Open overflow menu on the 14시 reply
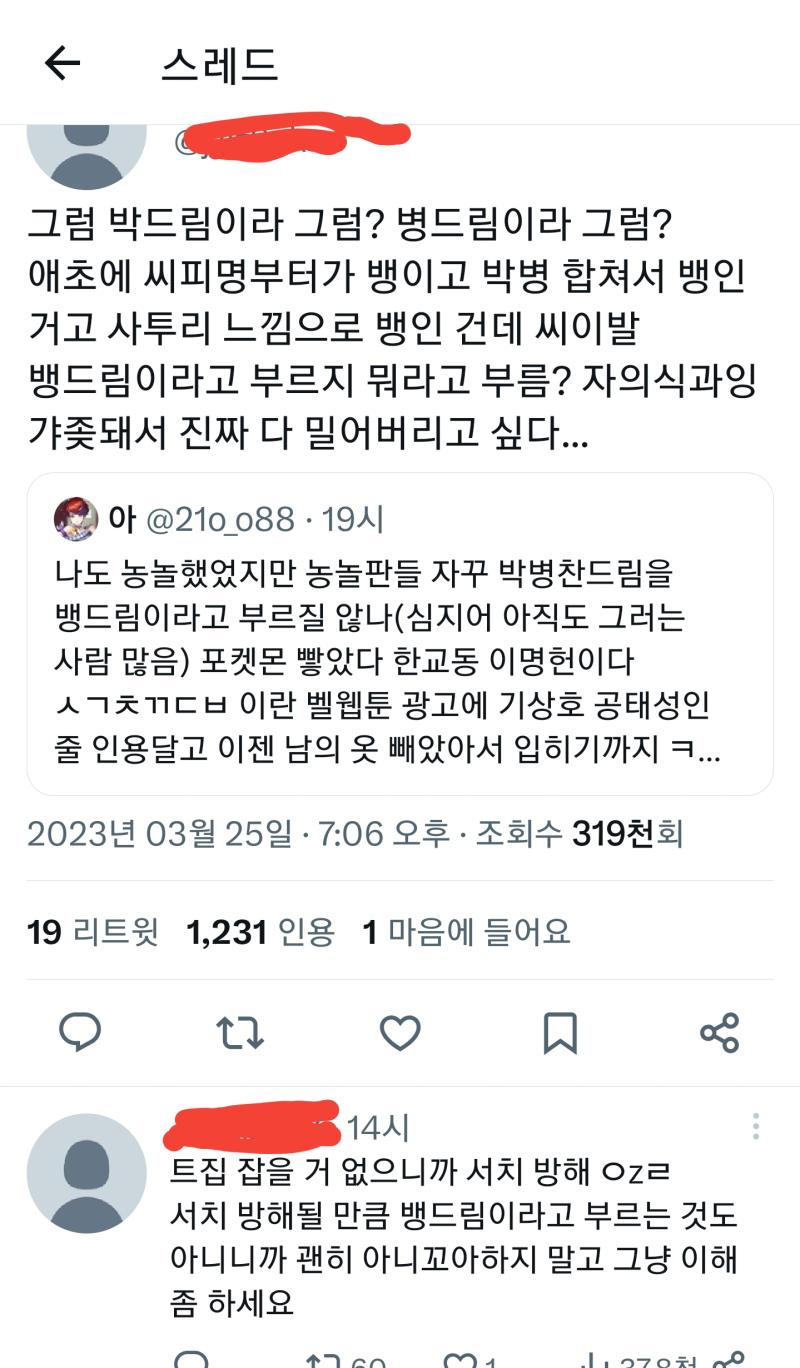This screenshot has height=1368, width=800. tap(756, 1127)
